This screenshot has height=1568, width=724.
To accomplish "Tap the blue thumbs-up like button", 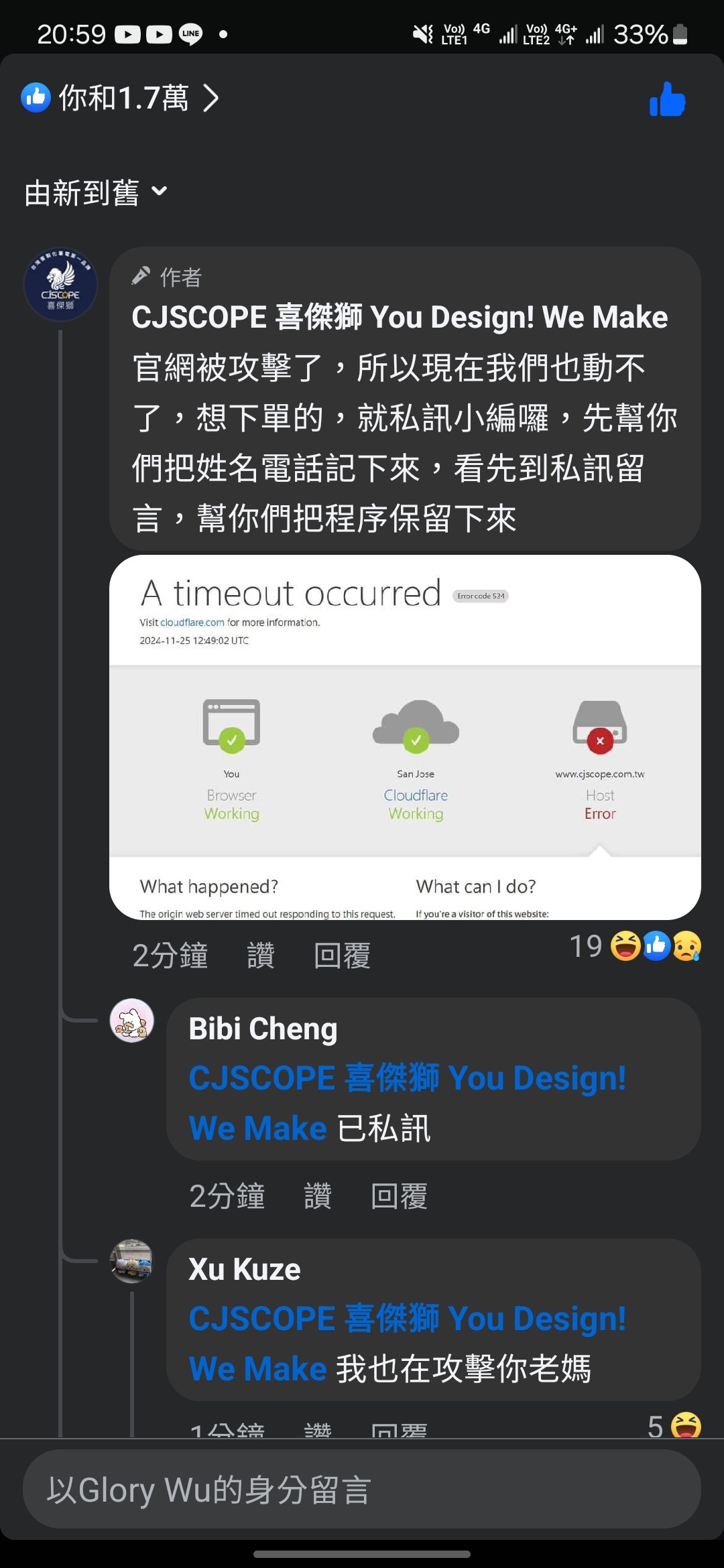I will pos(667,100).
